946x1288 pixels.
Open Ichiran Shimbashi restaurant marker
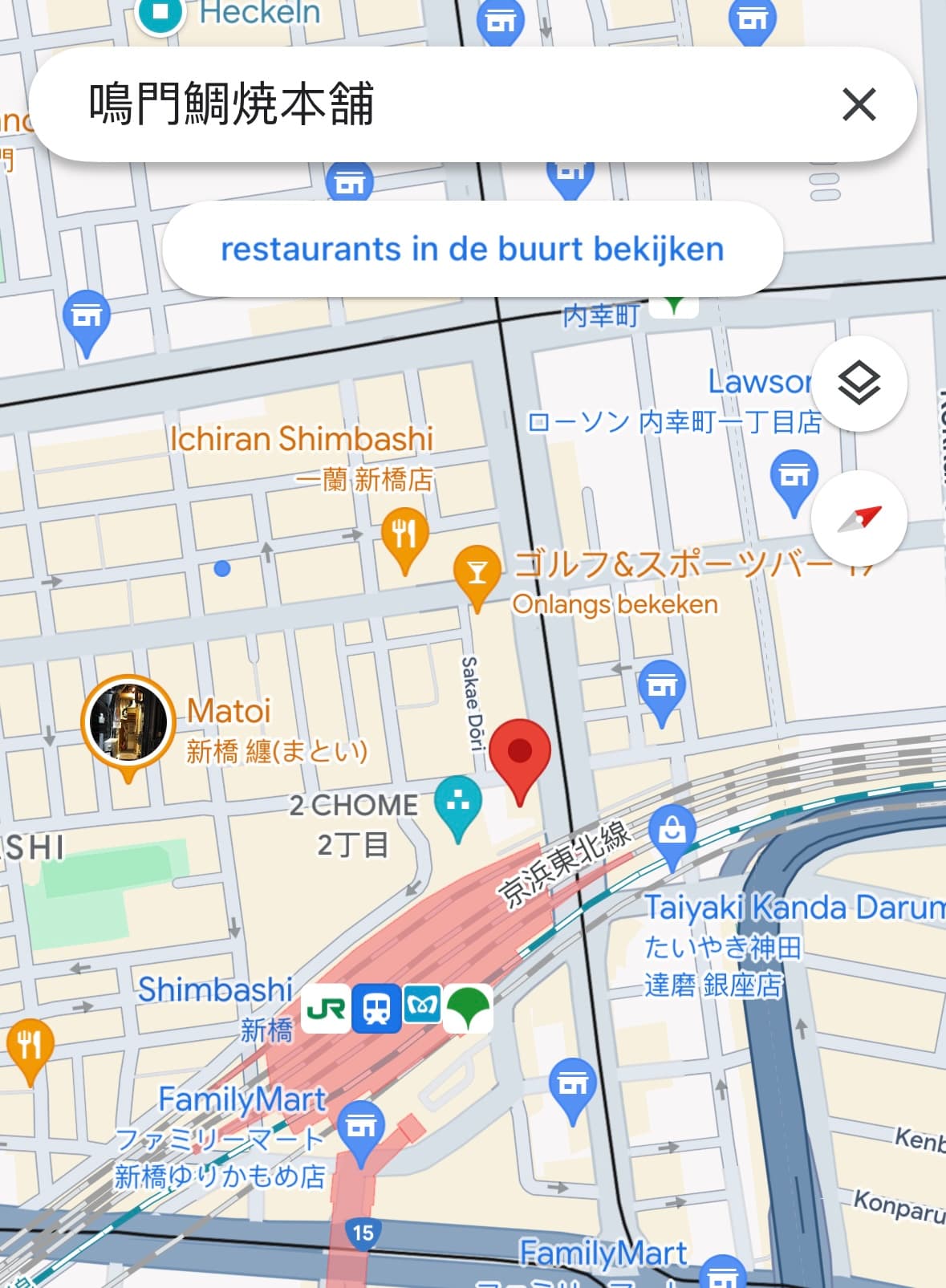click(405, 533)
